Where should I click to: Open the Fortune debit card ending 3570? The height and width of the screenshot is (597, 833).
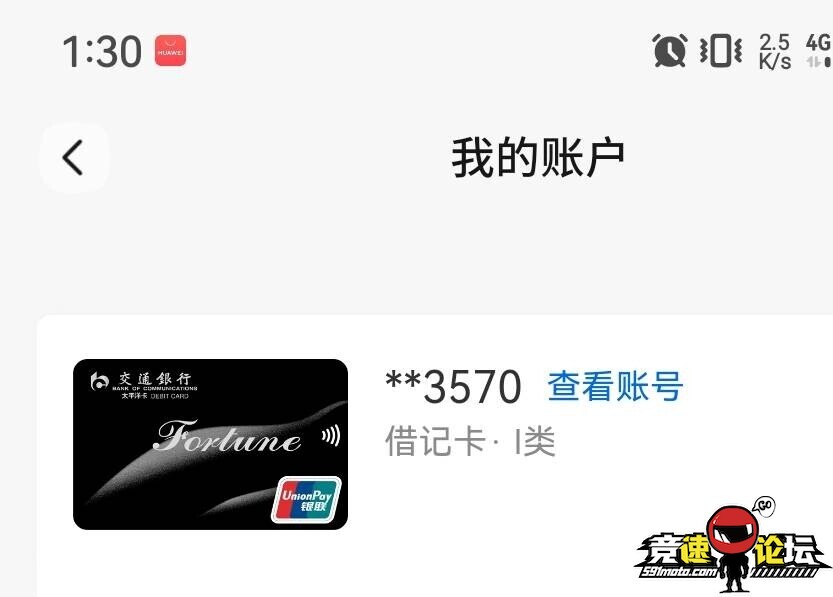(x=210, y=444)
